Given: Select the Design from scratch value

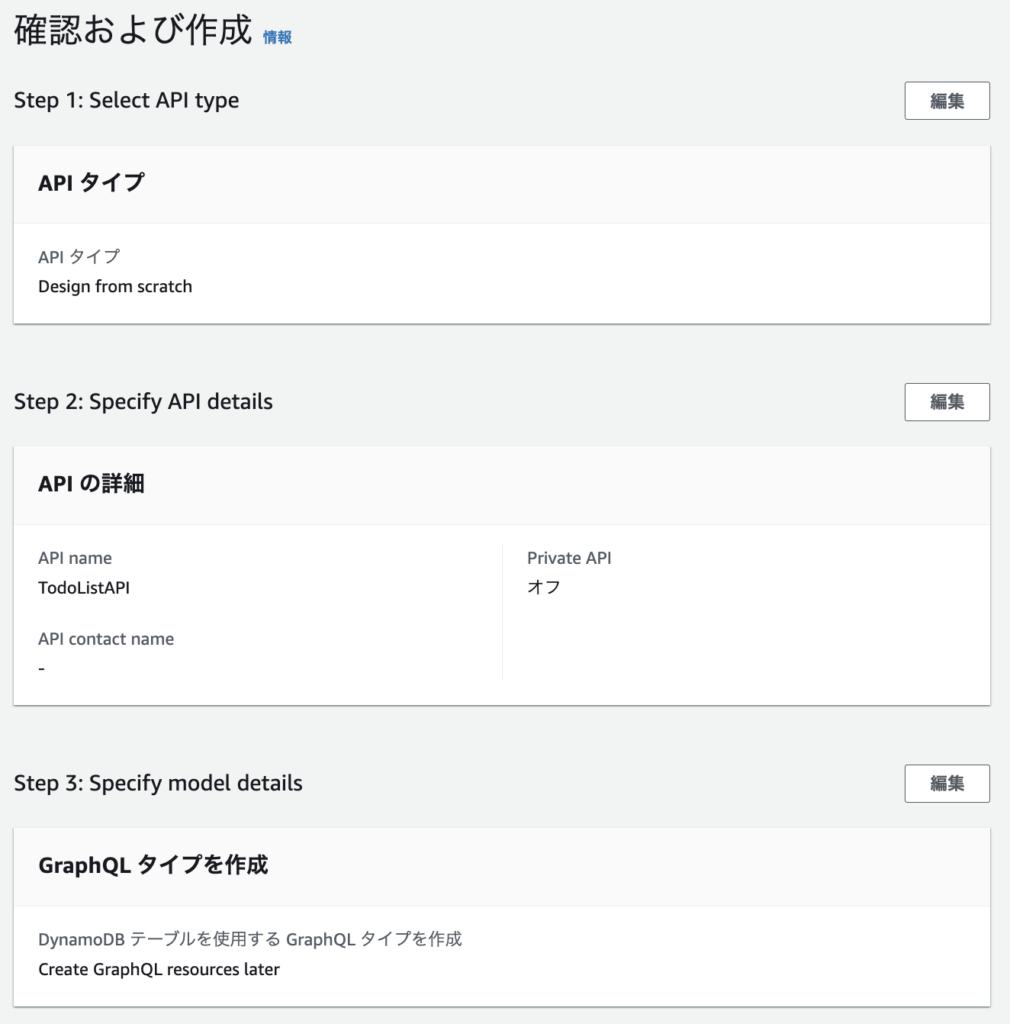Looking at the screenshot, I should (114, 286).
